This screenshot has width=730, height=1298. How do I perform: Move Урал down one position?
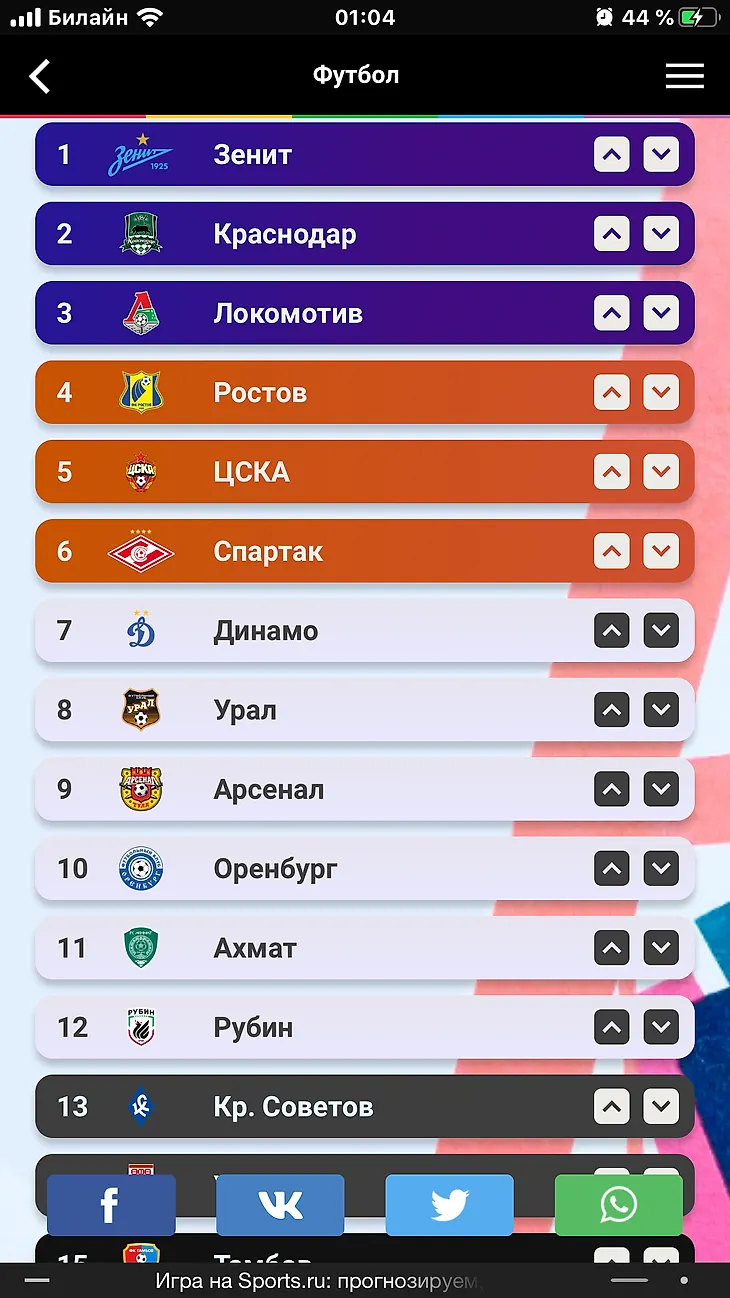pos(661,710)
